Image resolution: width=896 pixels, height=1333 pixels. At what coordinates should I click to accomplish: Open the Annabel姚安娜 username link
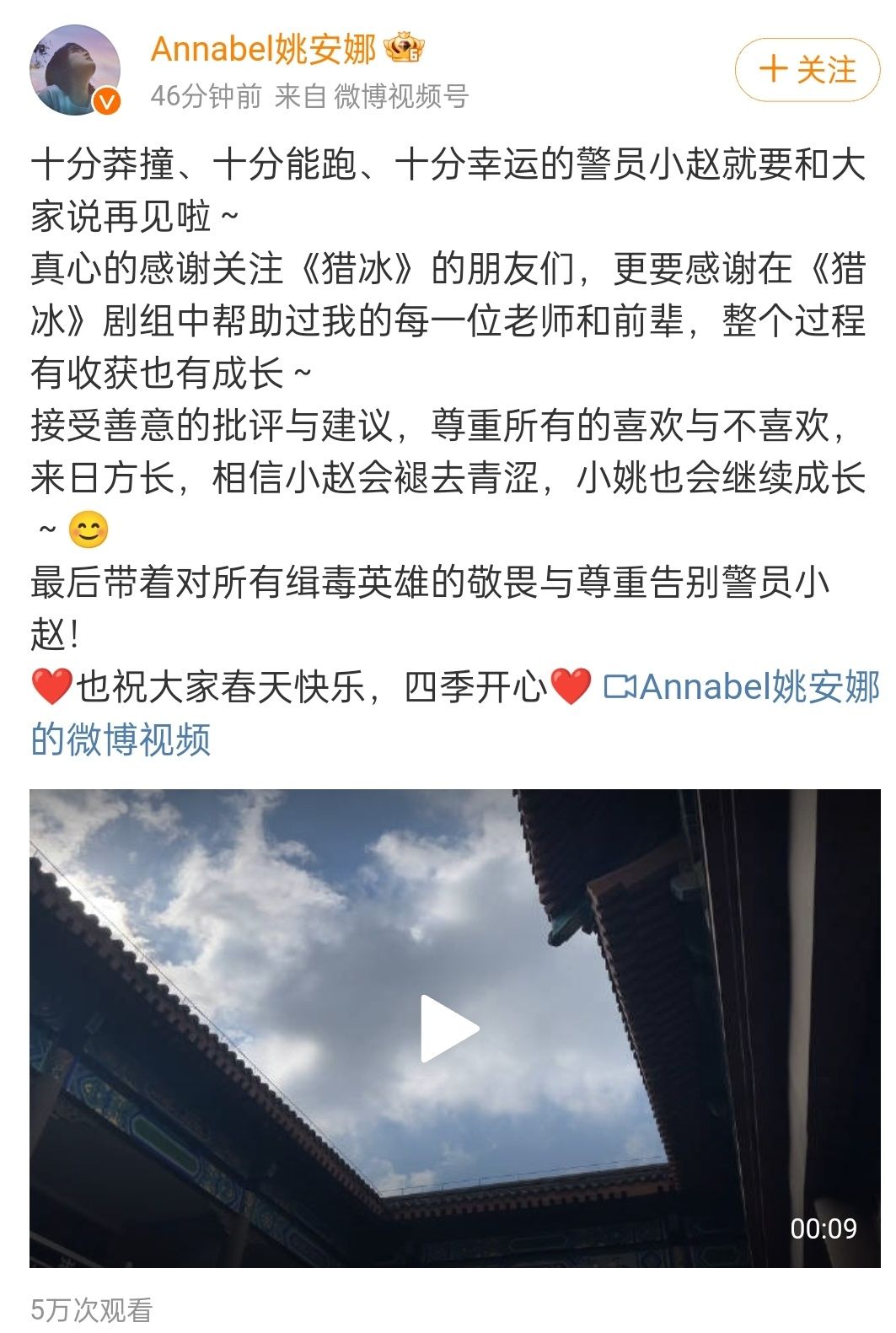(263, 49)
